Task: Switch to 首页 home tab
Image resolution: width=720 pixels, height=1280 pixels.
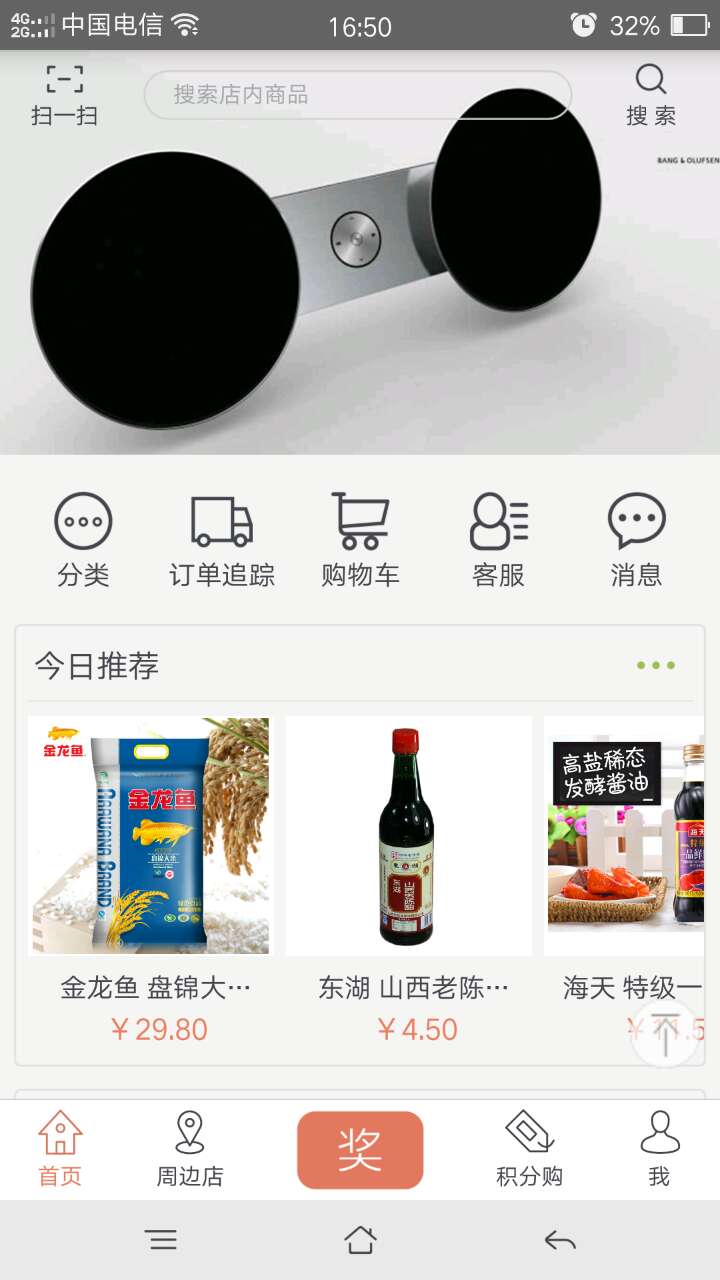Action: (x=60, y=1149)
